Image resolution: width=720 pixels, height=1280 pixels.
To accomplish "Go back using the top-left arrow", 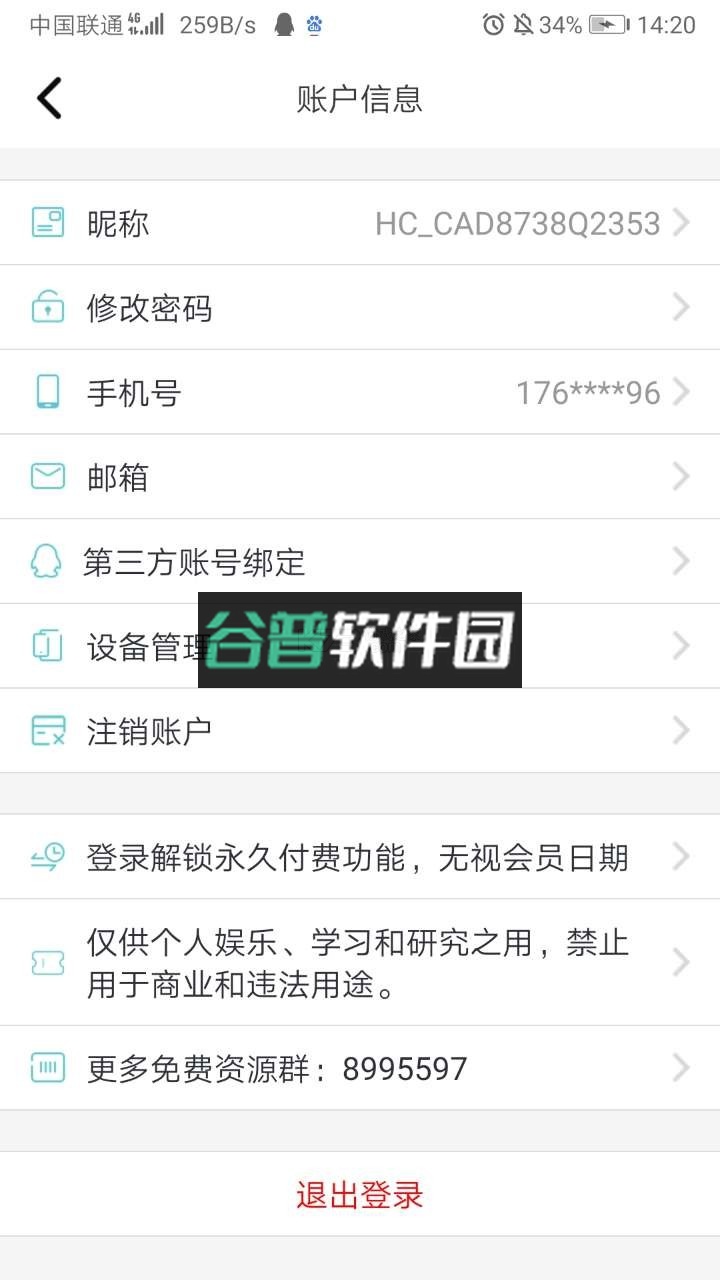I will point(48,99).
